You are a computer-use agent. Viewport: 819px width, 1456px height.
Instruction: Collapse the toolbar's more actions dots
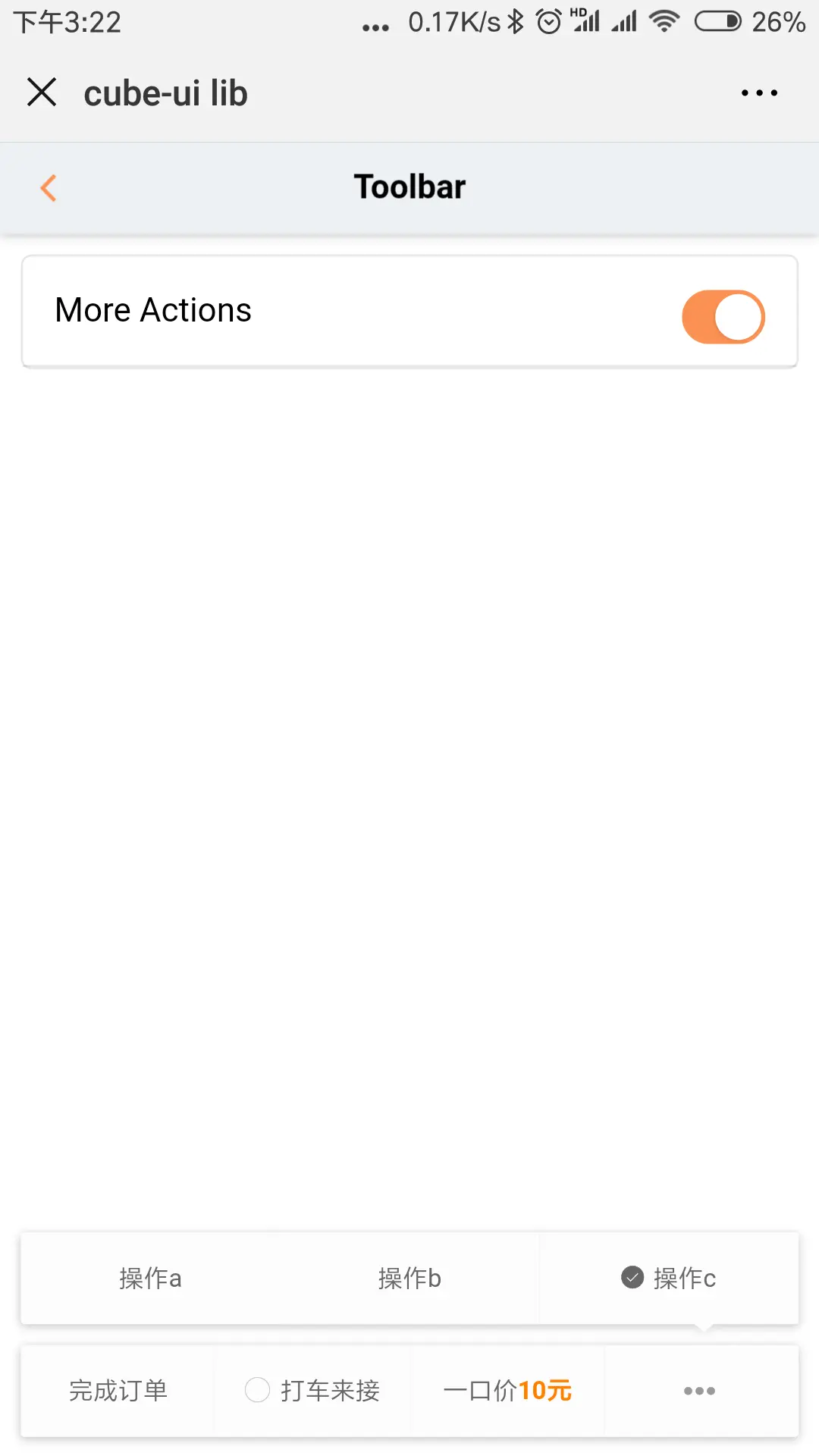pos(699,1391)
